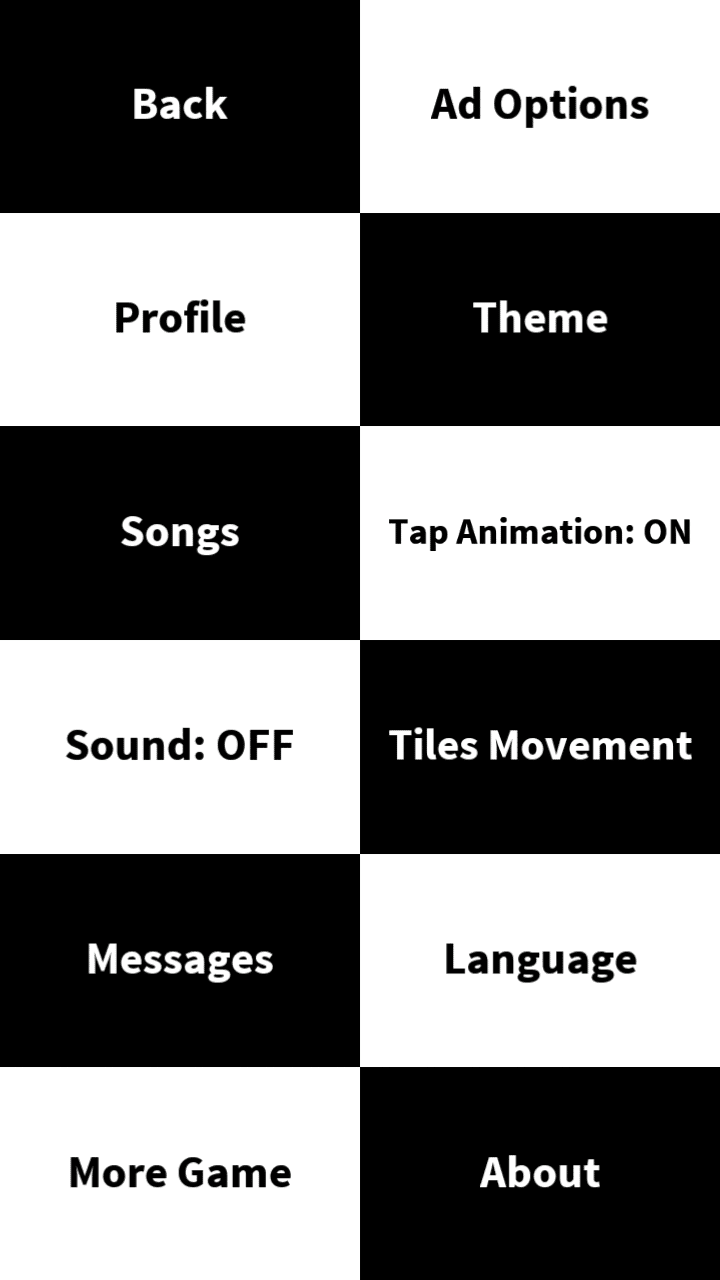Change the Language
720x1280 pixels.
click(540, 960)
